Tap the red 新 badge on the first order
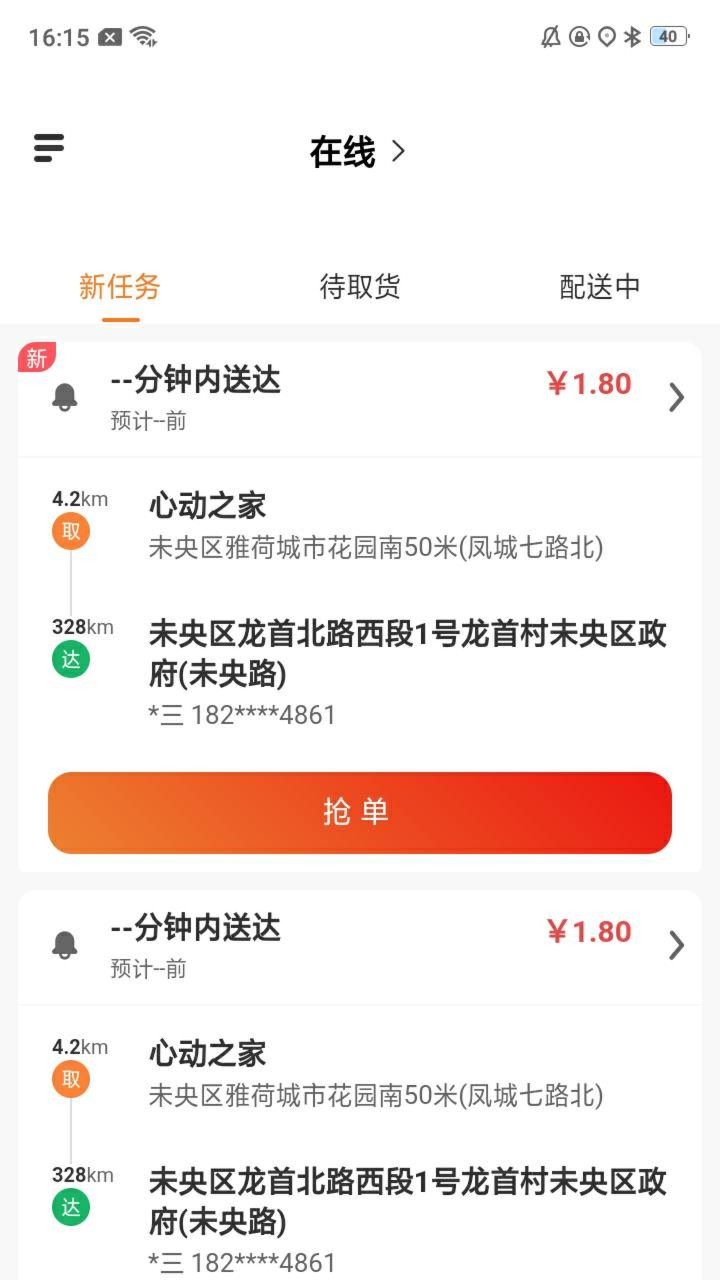The height and width of the screenshot is (1280, 720). pos(37,357)
